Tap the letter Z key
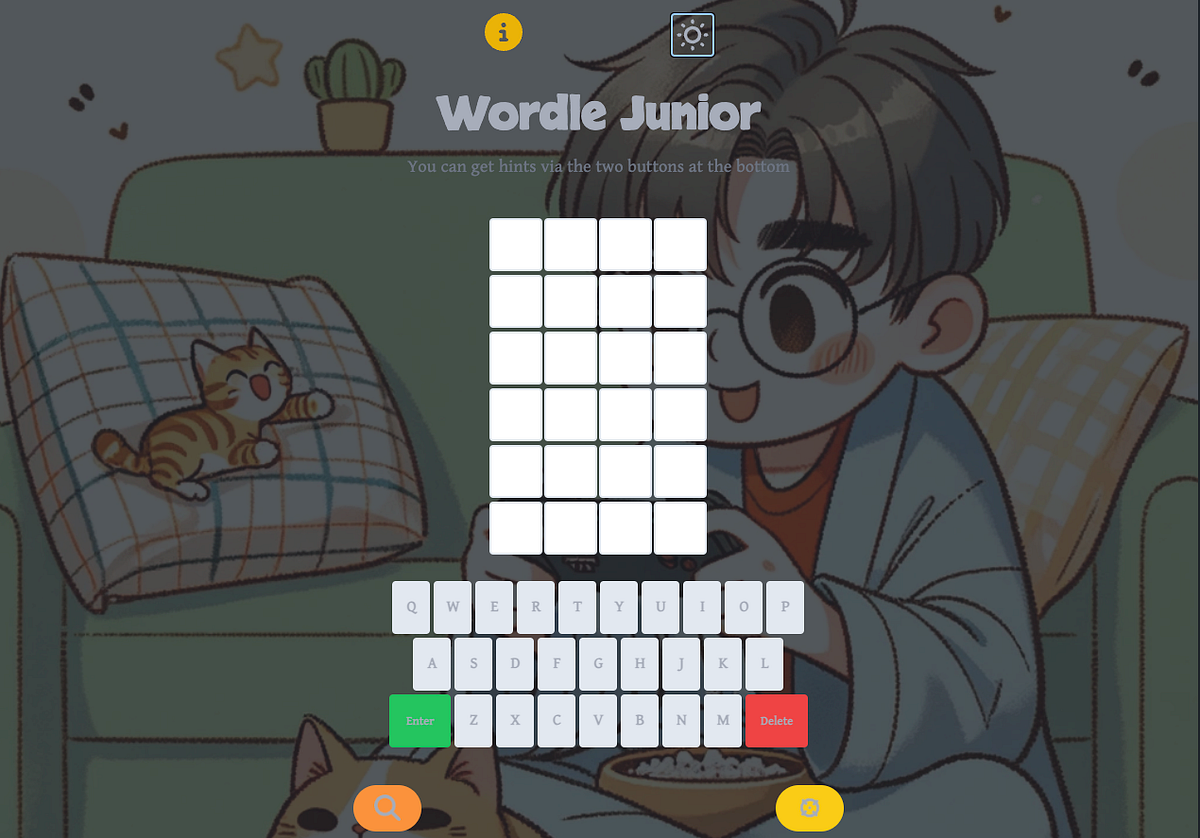 473,720
